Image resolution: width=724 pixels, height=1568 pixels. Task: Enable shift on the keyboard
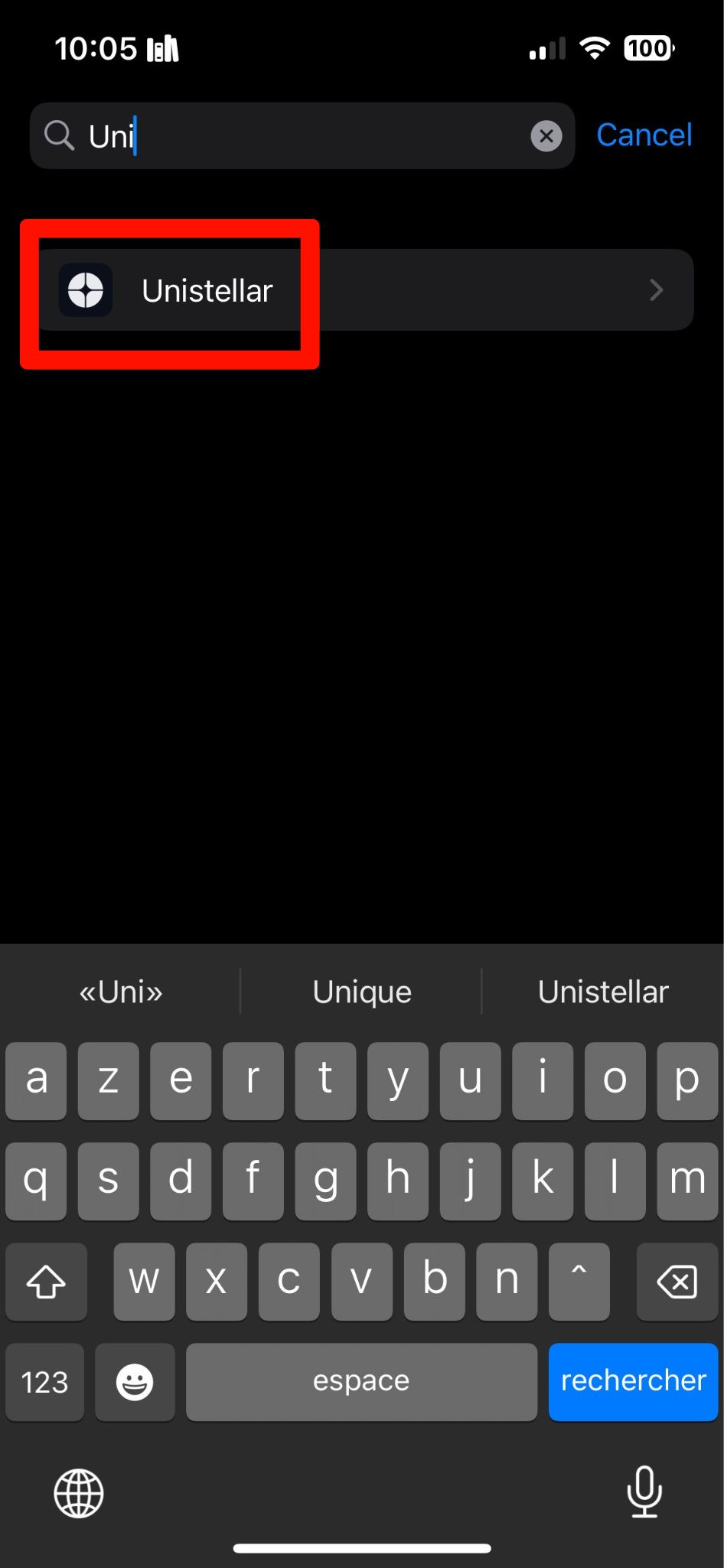pos(46,1282)
